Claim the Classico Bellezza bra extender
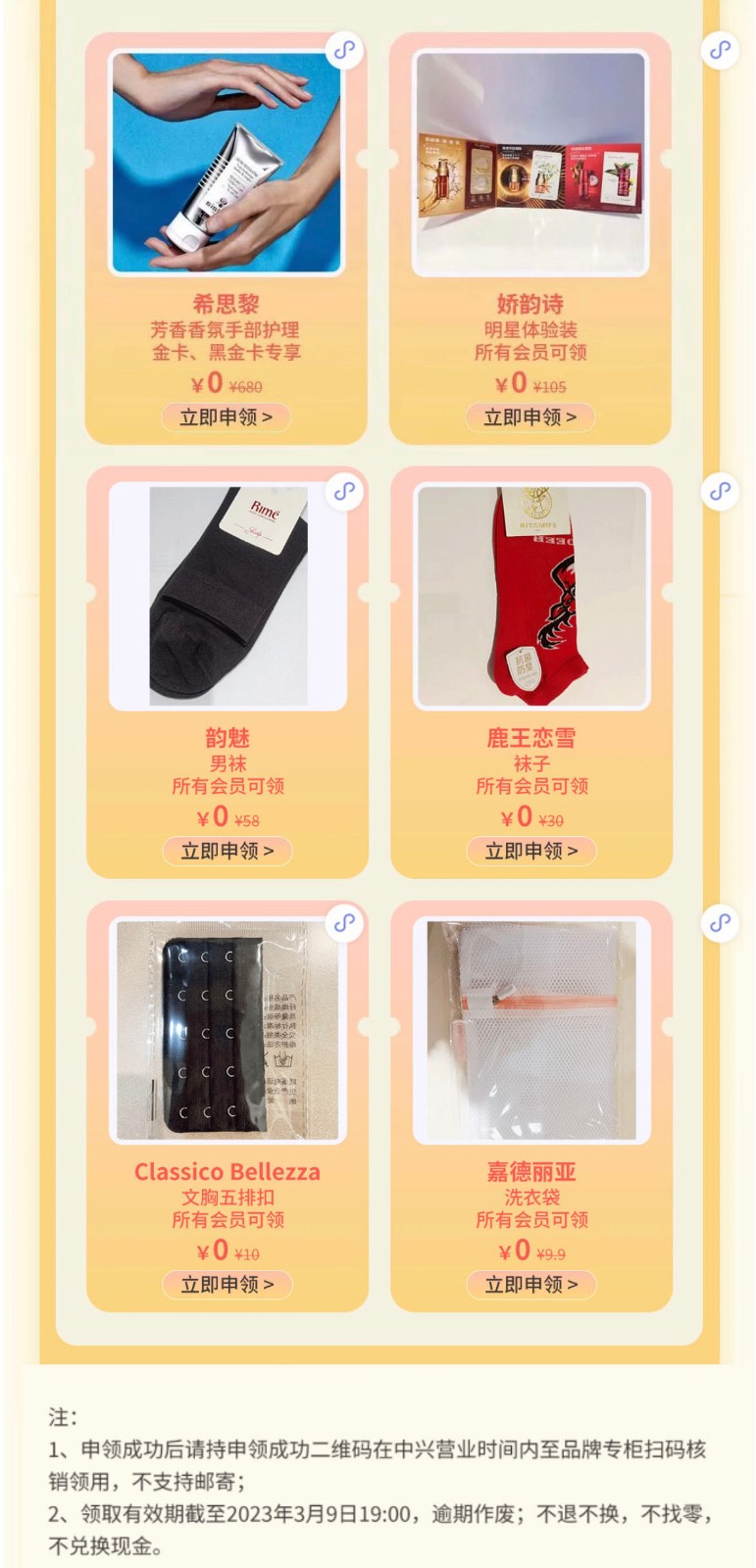The width and height of the screenshot is (756, 1568). 227,1284
